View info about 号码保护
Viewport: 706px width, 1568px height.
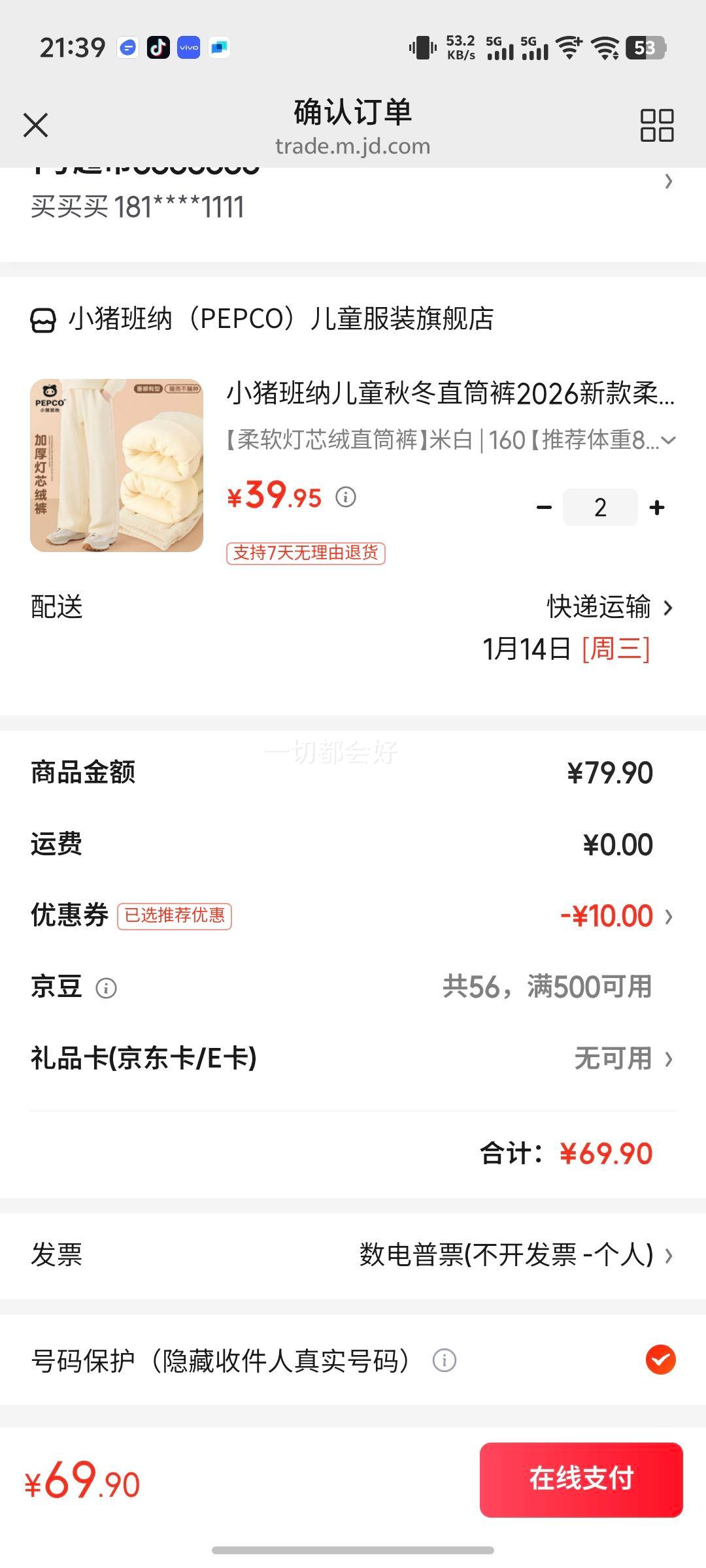pyautogui.click(x=444, y=1361)
